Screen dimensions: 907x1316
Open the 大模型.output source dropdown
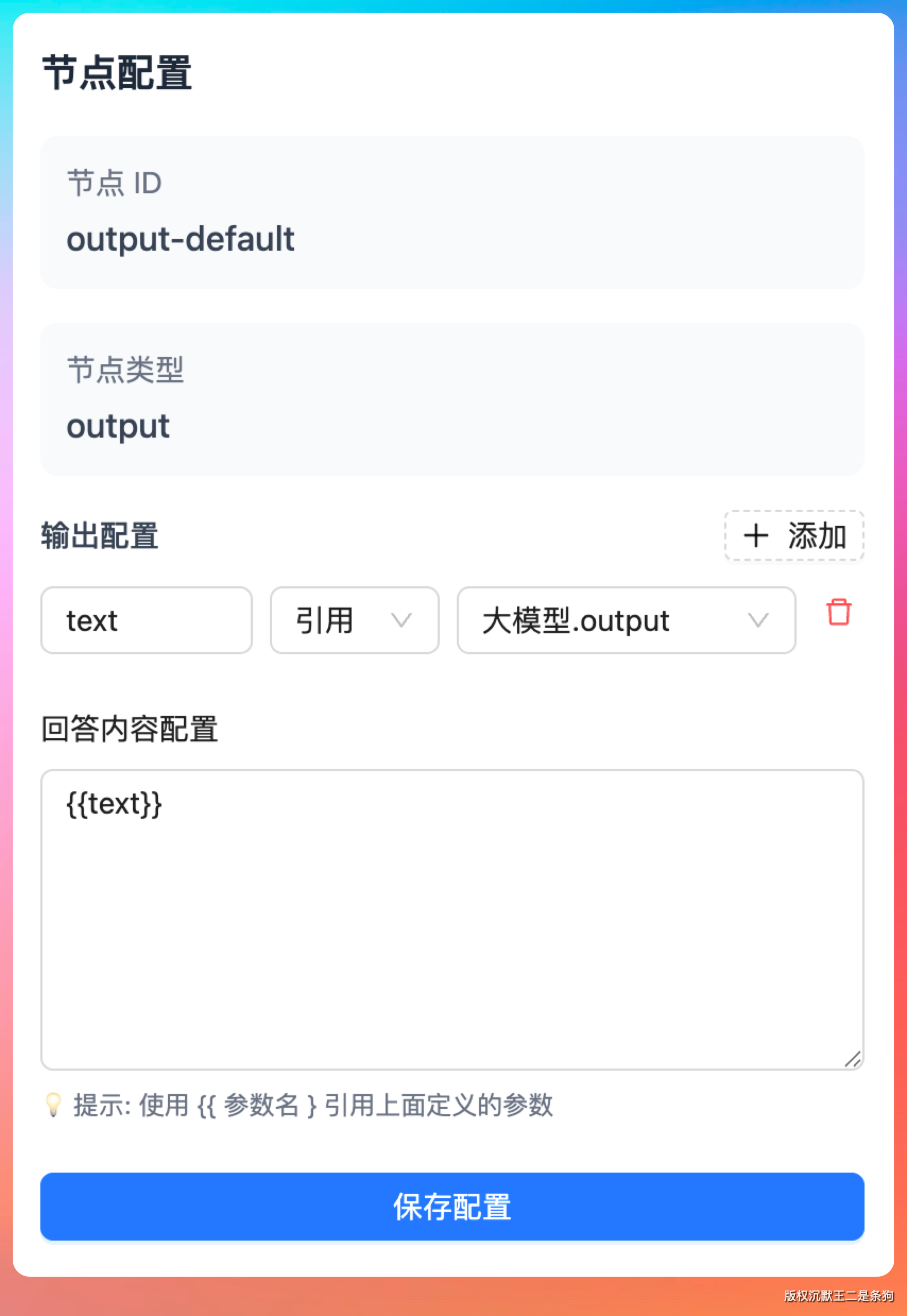click(x=626, y=620)
